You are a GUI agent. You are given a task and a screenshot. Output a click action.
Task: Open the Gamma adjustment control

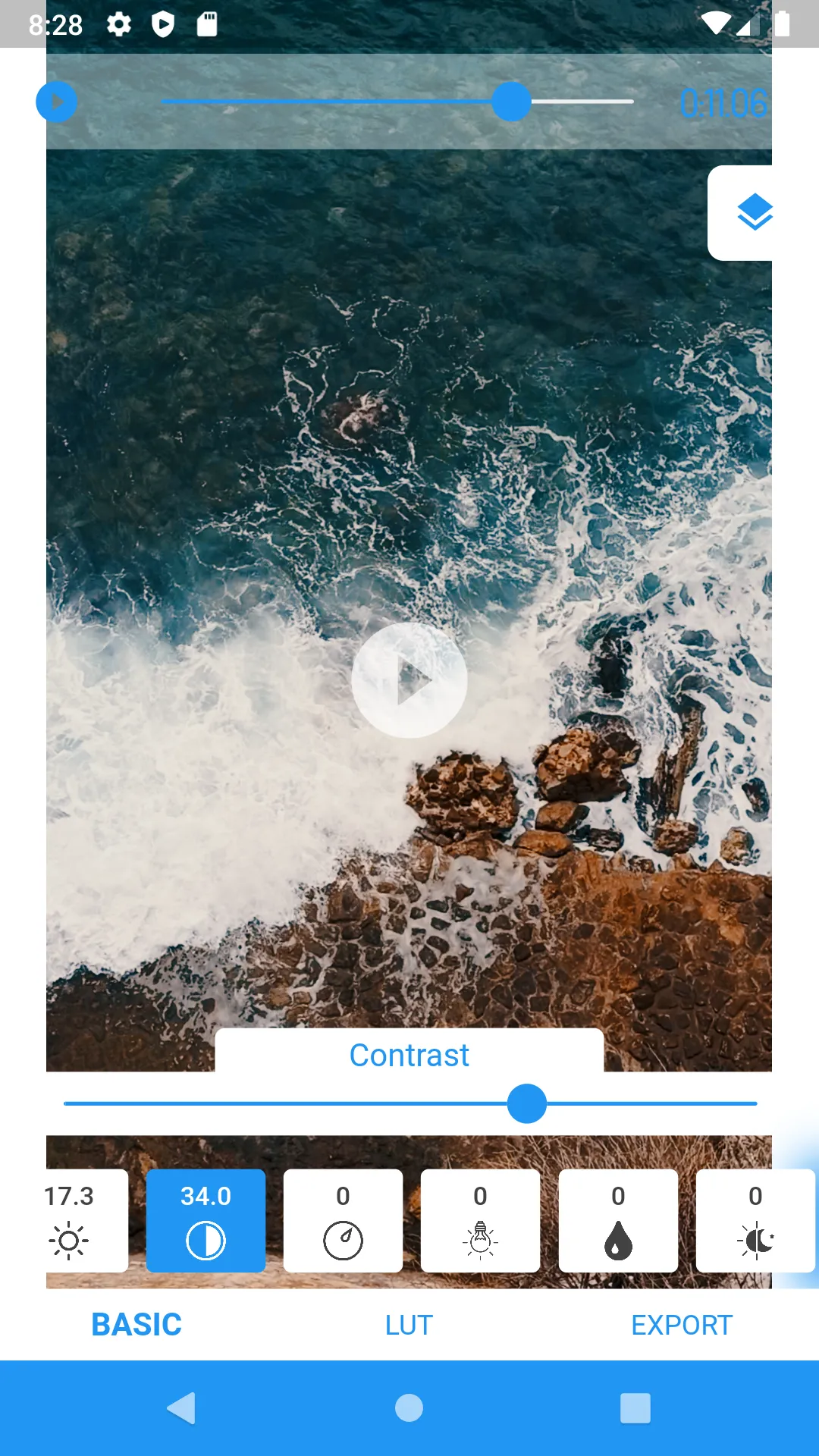tap(343, 1221)
